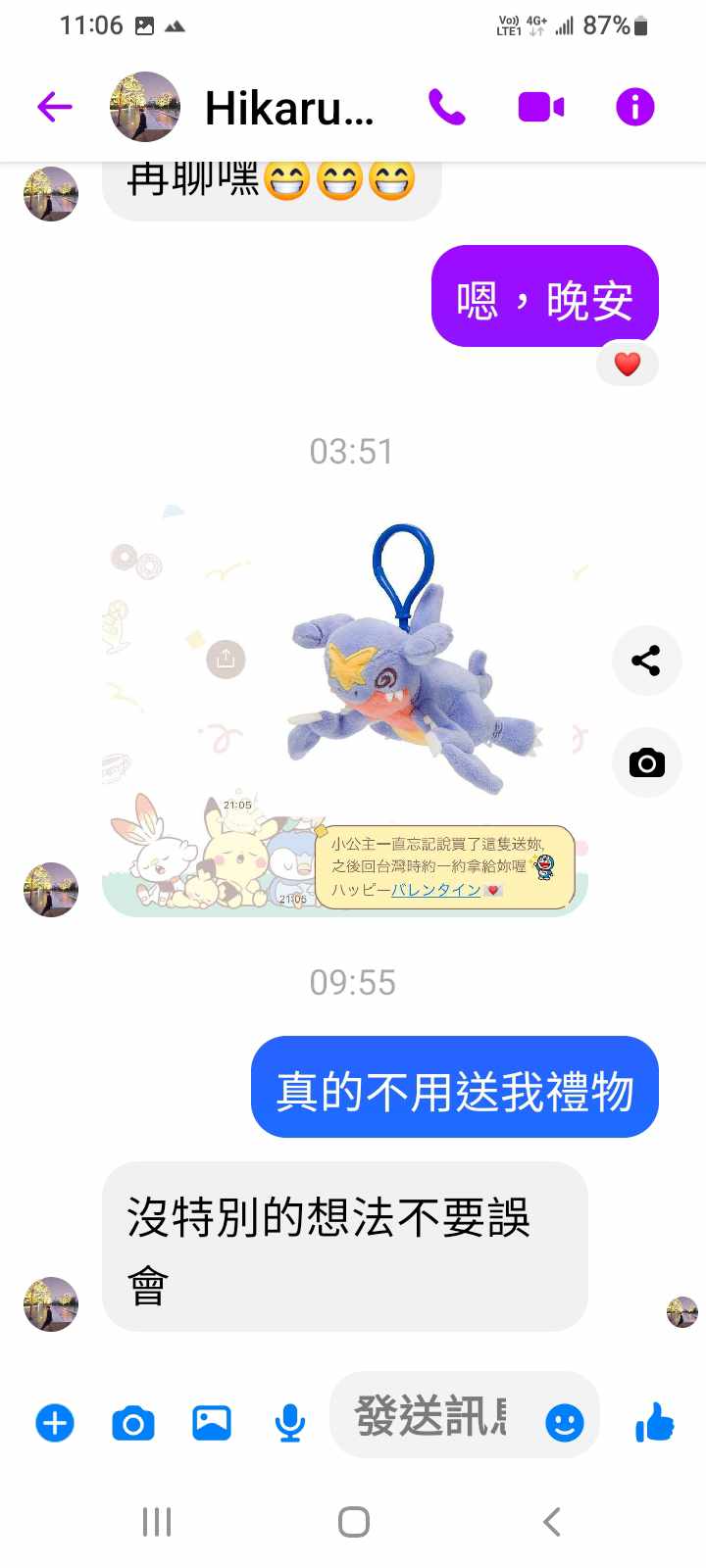Viewport: 706px width, 1568px height.
Task: Open the photo gallery picker
Action: coord(212,1422)
